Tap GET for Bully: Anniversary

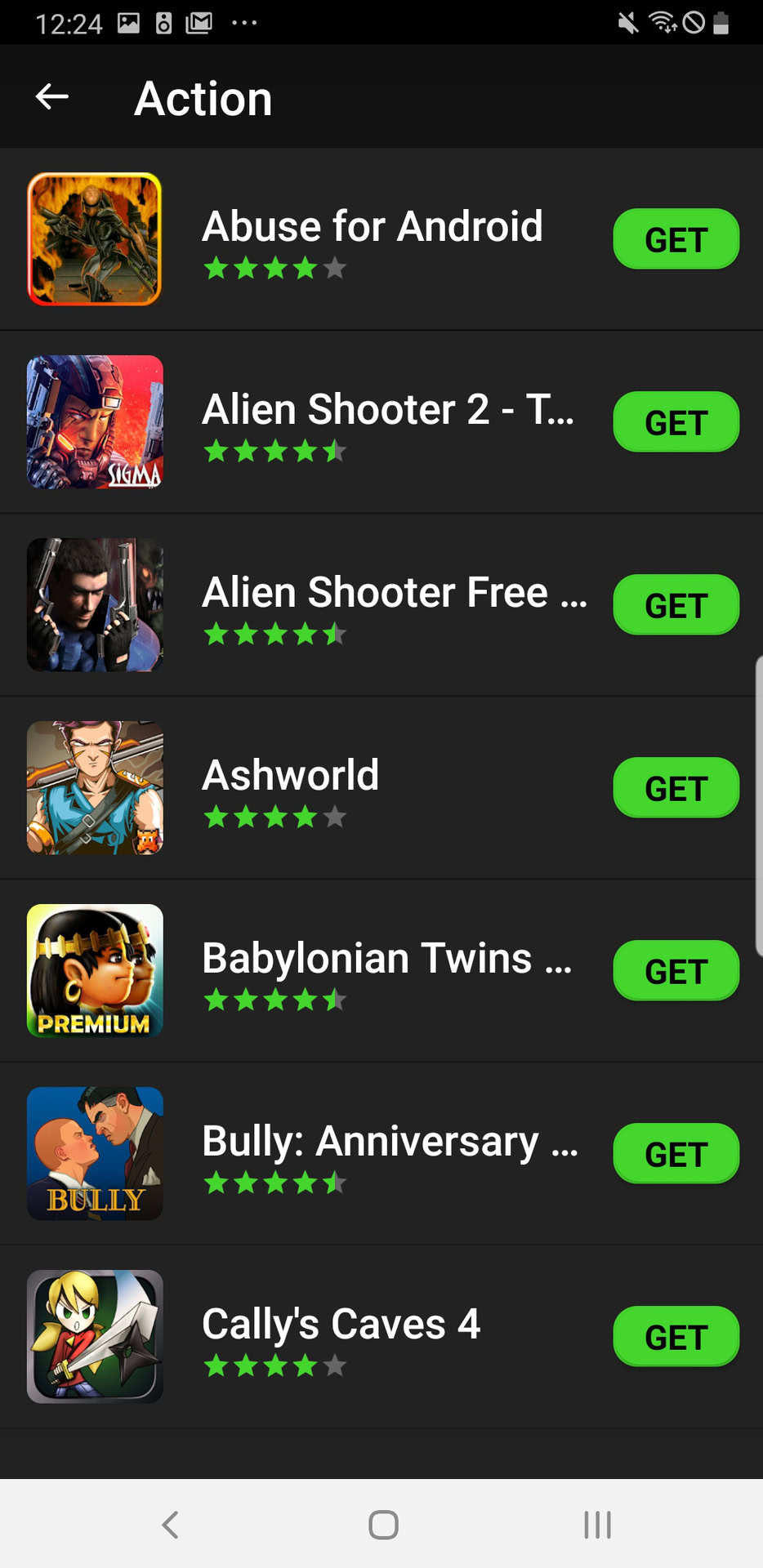(x=676, y=1154)
